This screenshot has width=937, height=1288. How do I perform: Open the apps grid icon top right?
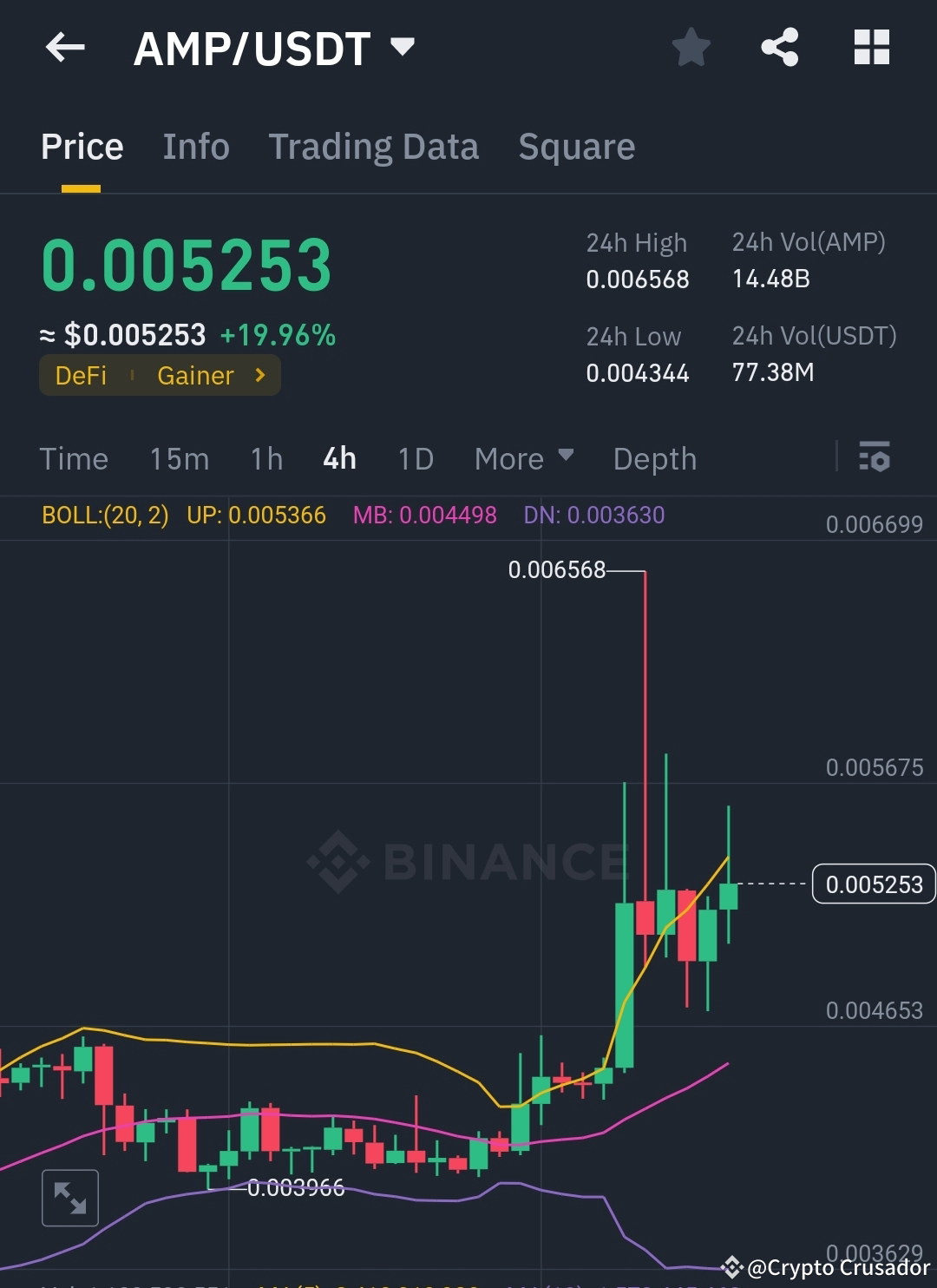point(871,48)
